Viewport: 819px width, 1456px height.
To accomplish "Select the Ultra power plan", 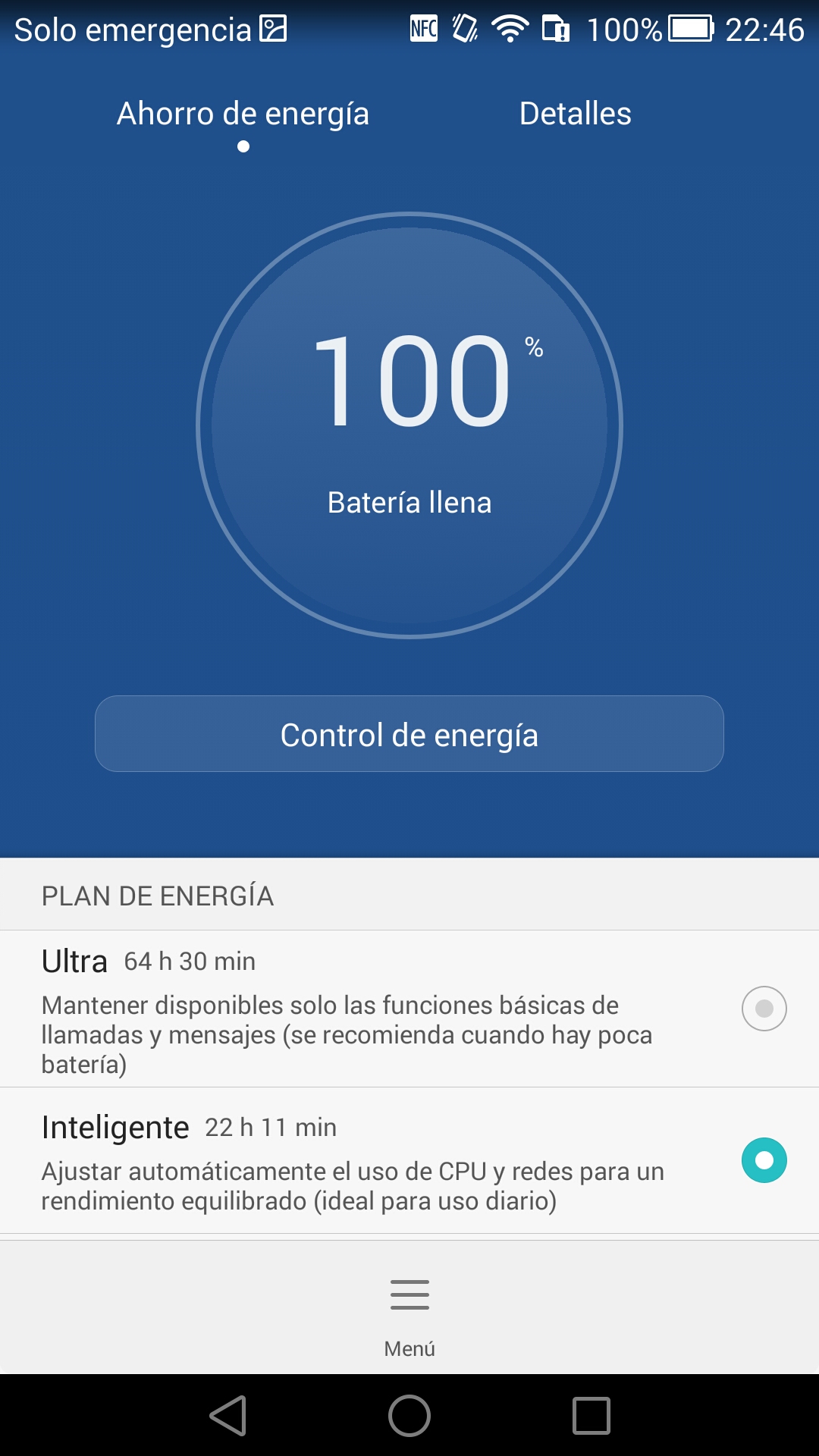I will (764, 1009).
